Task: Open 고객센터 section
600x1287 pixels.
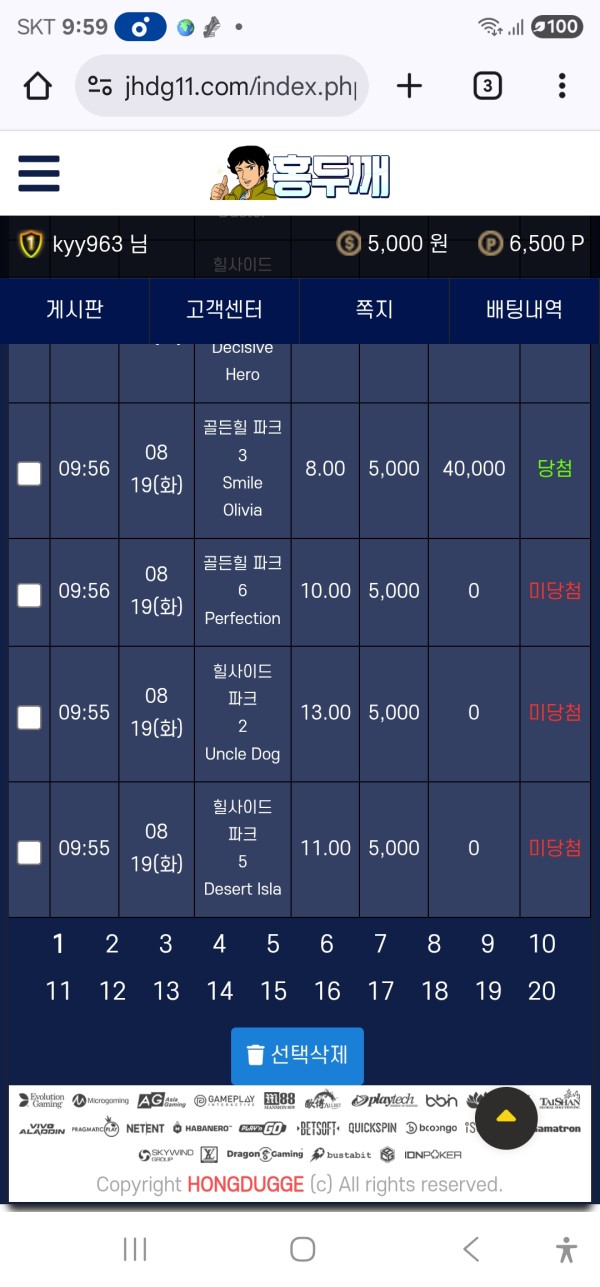Action: pos(224,310)
